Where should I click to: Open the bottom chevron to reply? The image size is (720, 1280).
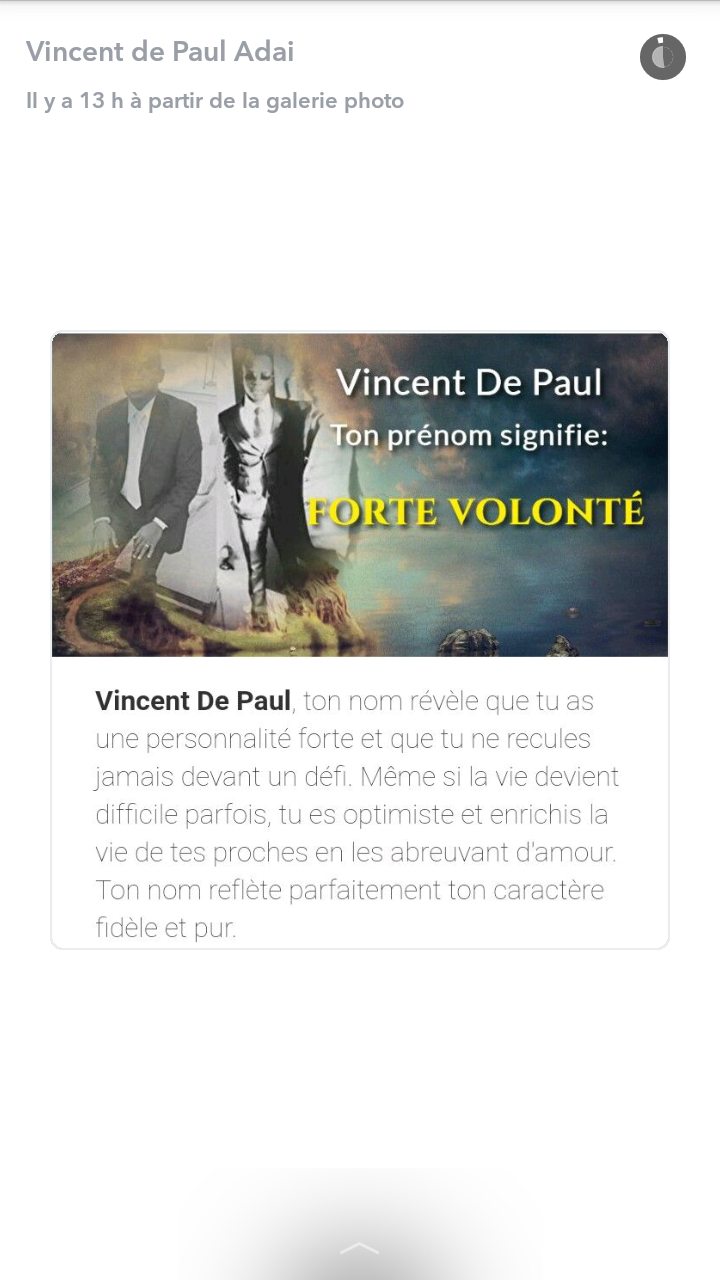pos(360,1248)
